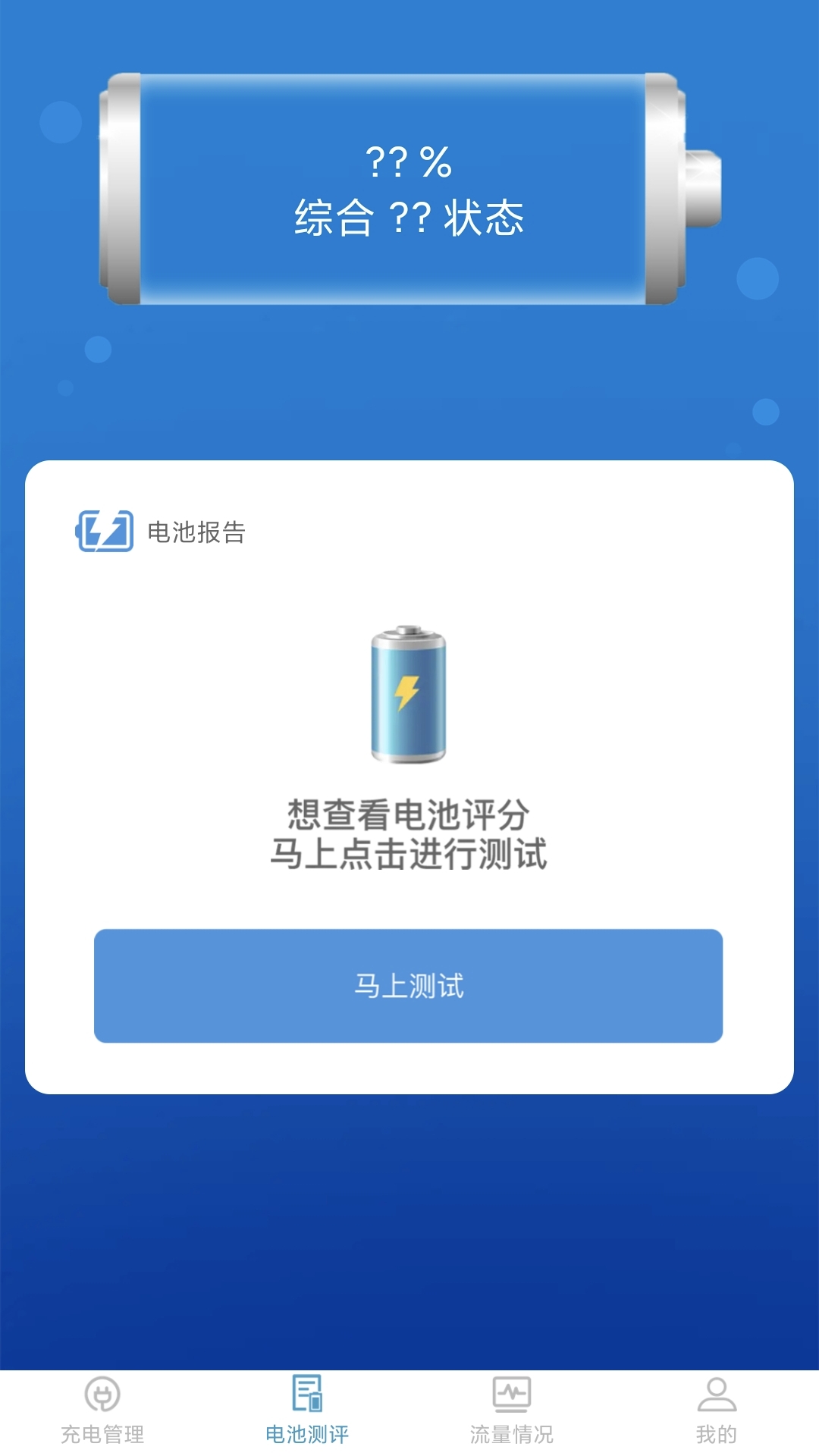Click the 流量情况 data monitor icon

(x=510, y=1395)
